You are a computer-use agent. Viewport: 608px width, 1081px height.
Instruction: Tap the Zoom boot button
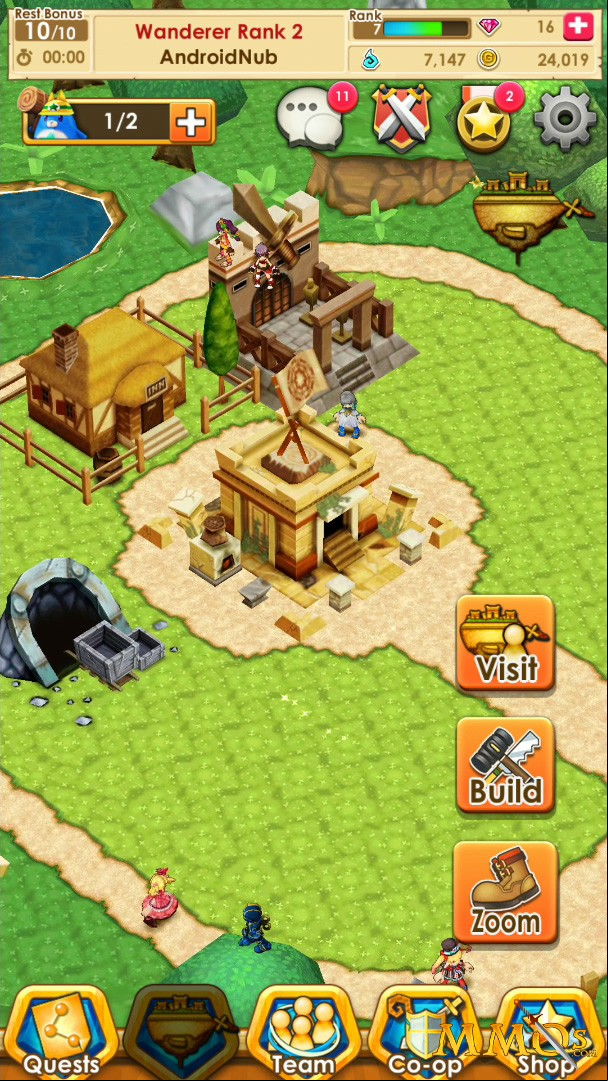pos(505,892)
